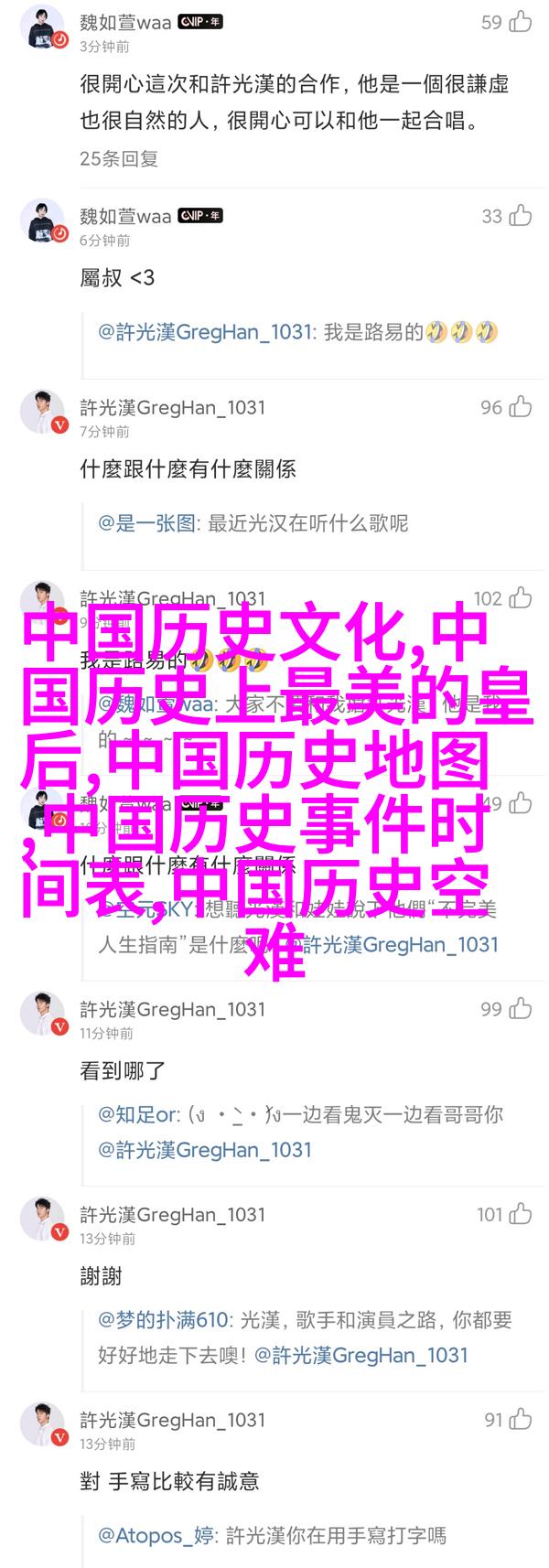Open @許光漢GregHan_1031 mention in 我是路易的 reply

click(206, 331)
